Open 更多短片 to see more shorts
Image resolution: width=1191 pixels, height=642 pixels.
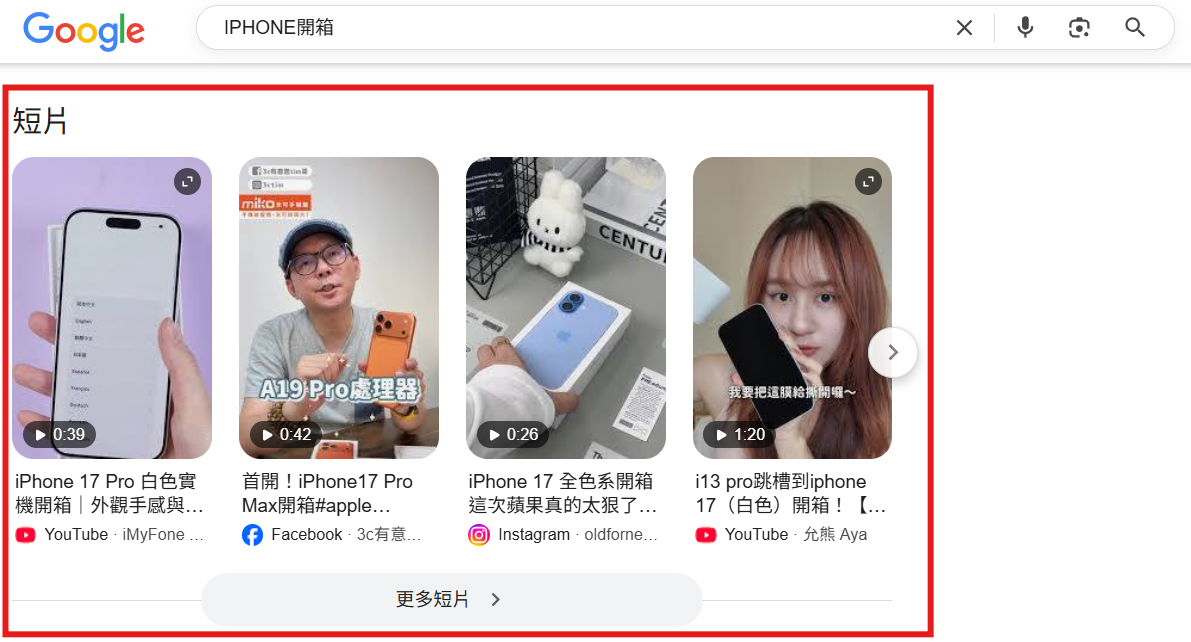click(x=451, y=599)
